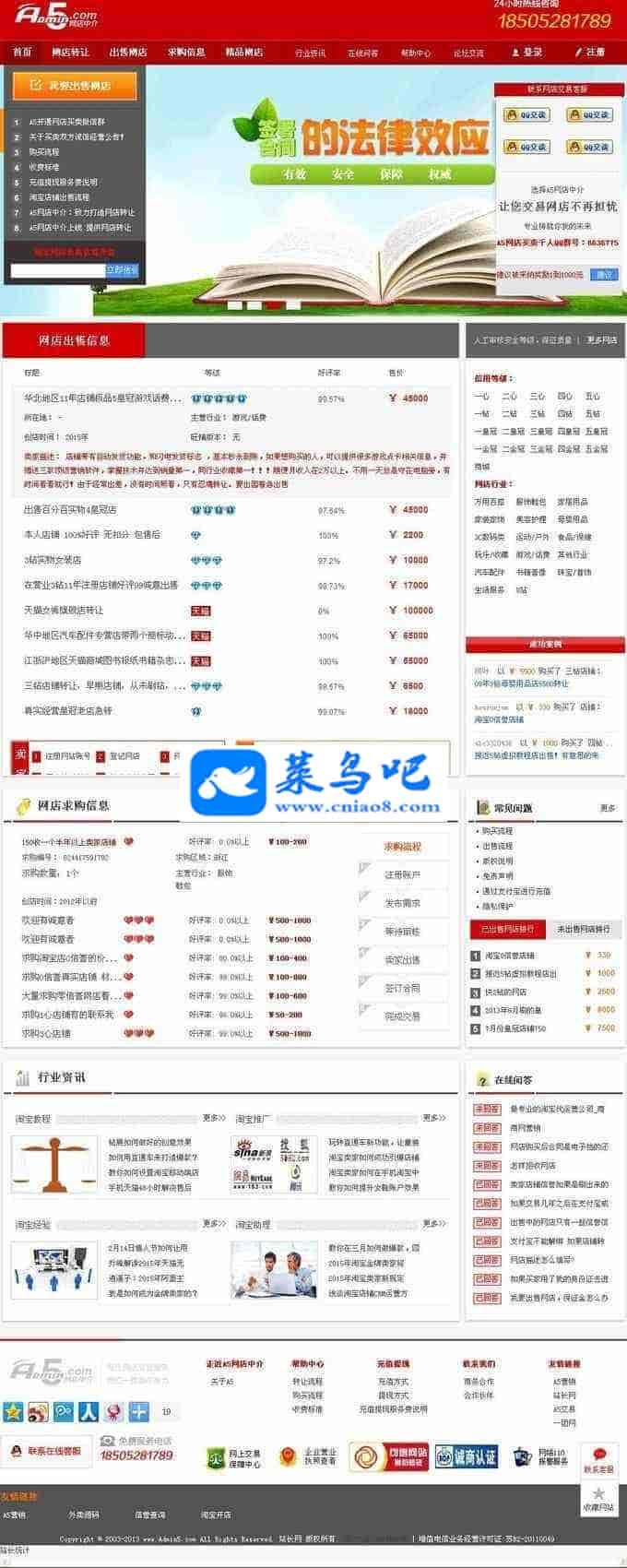The image size is (627, 1568).
Task: Focus the sidebar search input box
Action: (57, 270)
